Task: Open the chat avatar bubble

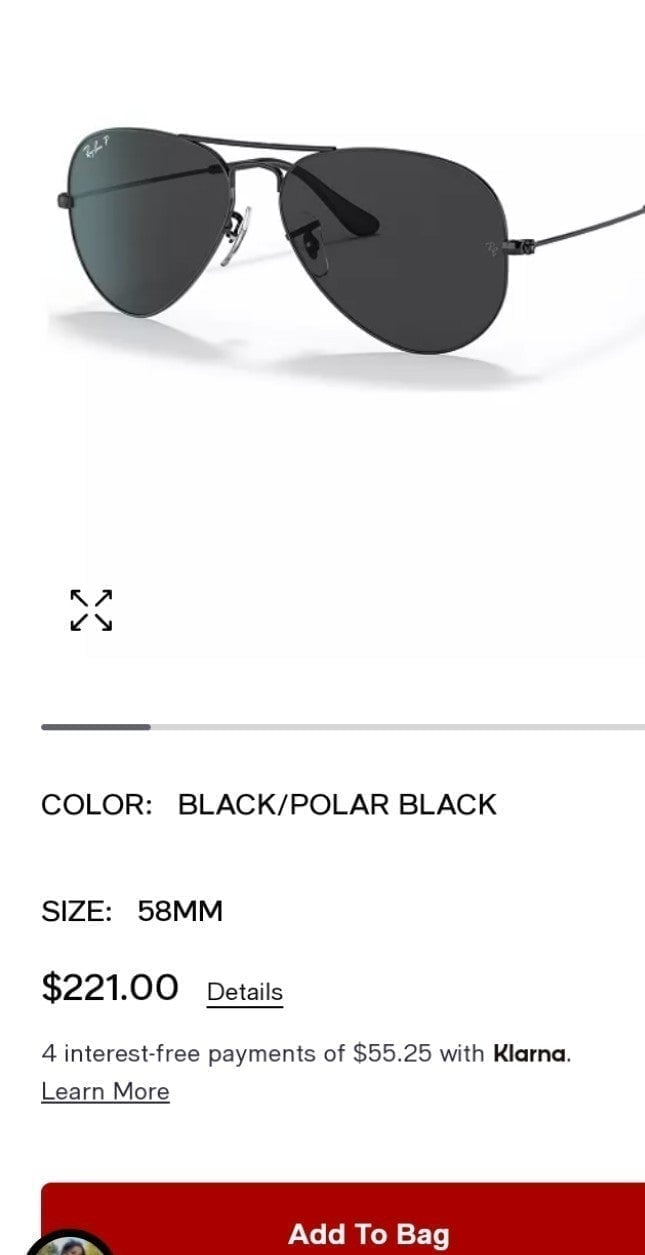Action: (x=68, y=1243)
